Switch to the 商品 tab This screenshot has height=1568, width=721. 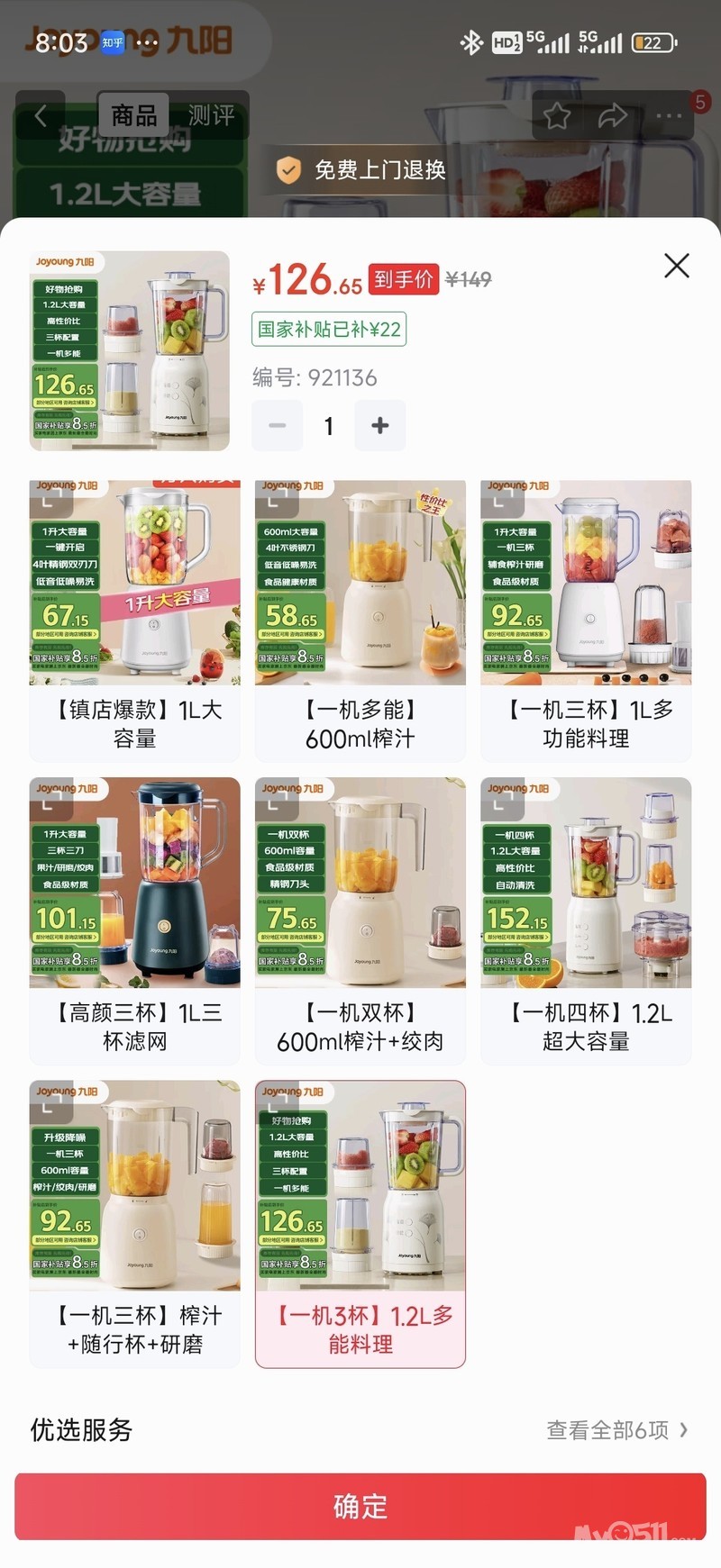133,115
